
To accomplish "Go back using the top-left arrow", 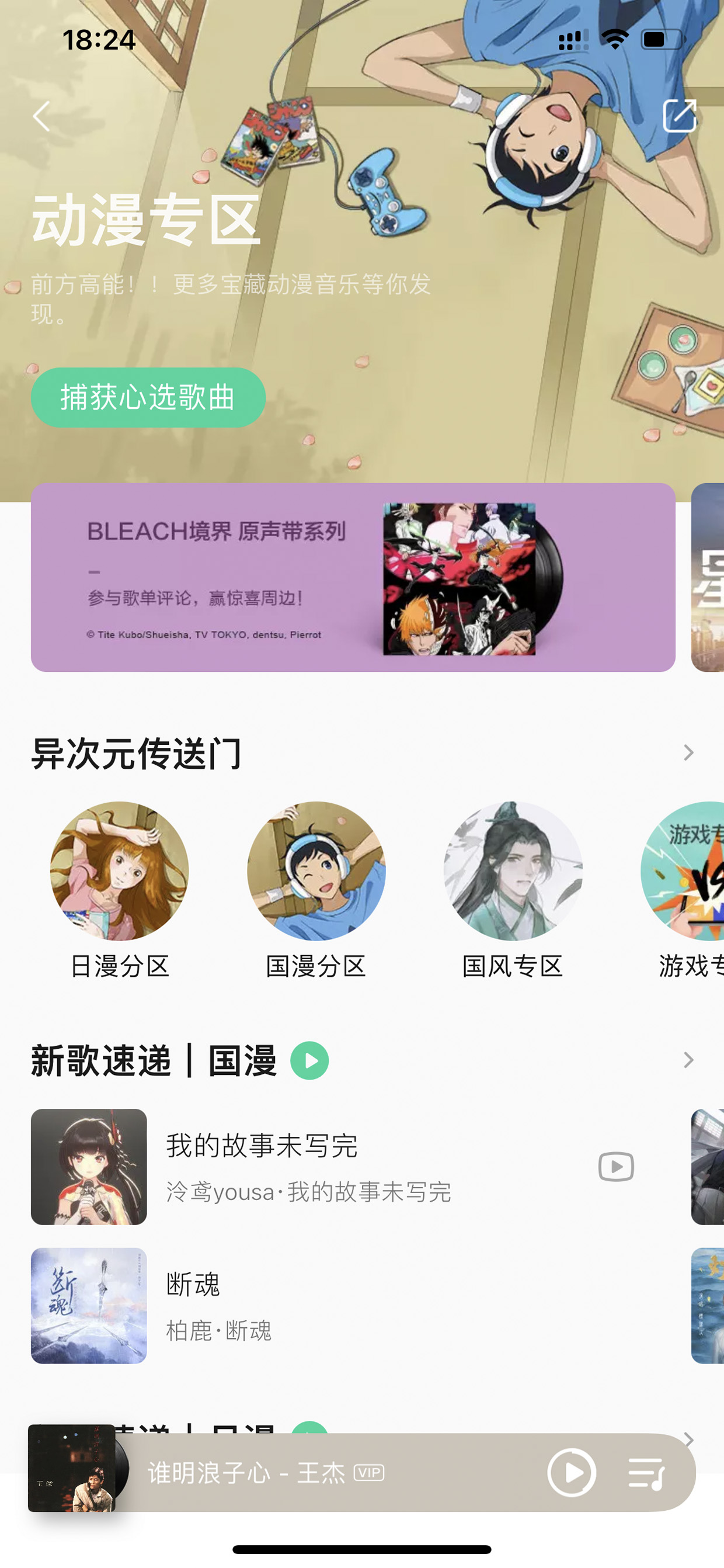I will [x=41, y=116].
